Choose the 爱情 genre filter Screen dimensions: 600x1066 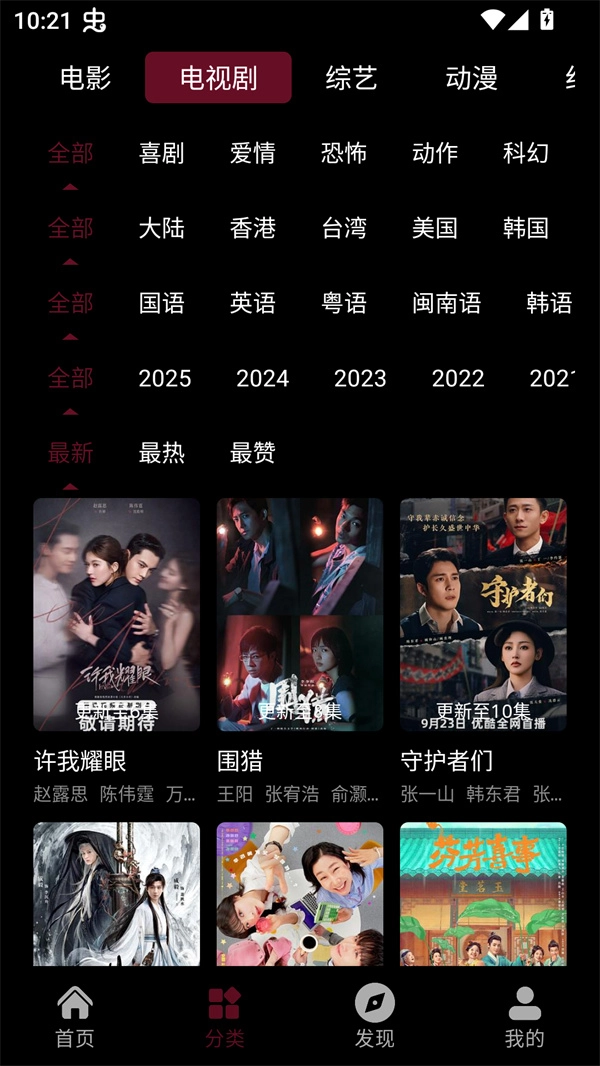pyautogui.click(x=252, y=153)
